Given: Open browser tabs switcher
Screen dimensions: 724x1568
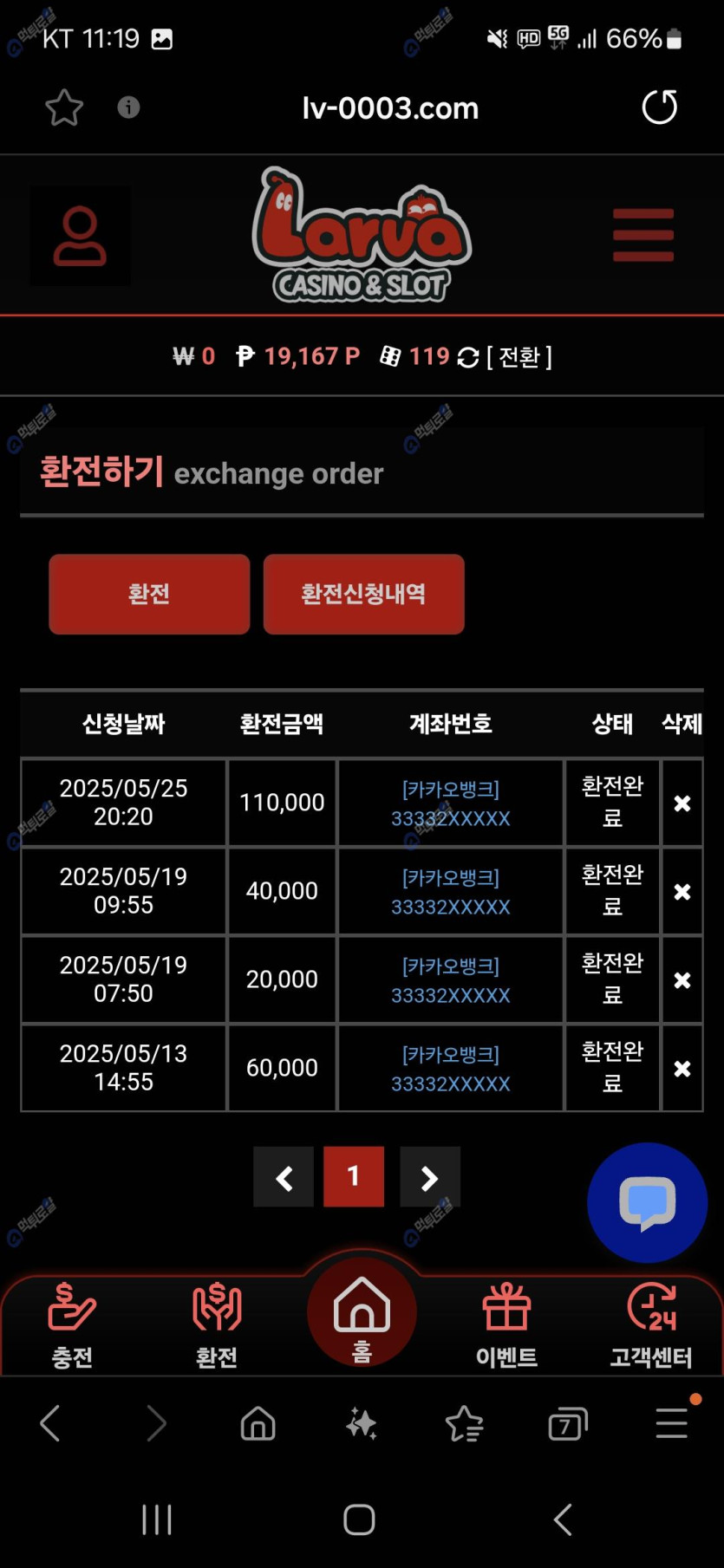Looking at the screenshot, I should point(567,1423).
